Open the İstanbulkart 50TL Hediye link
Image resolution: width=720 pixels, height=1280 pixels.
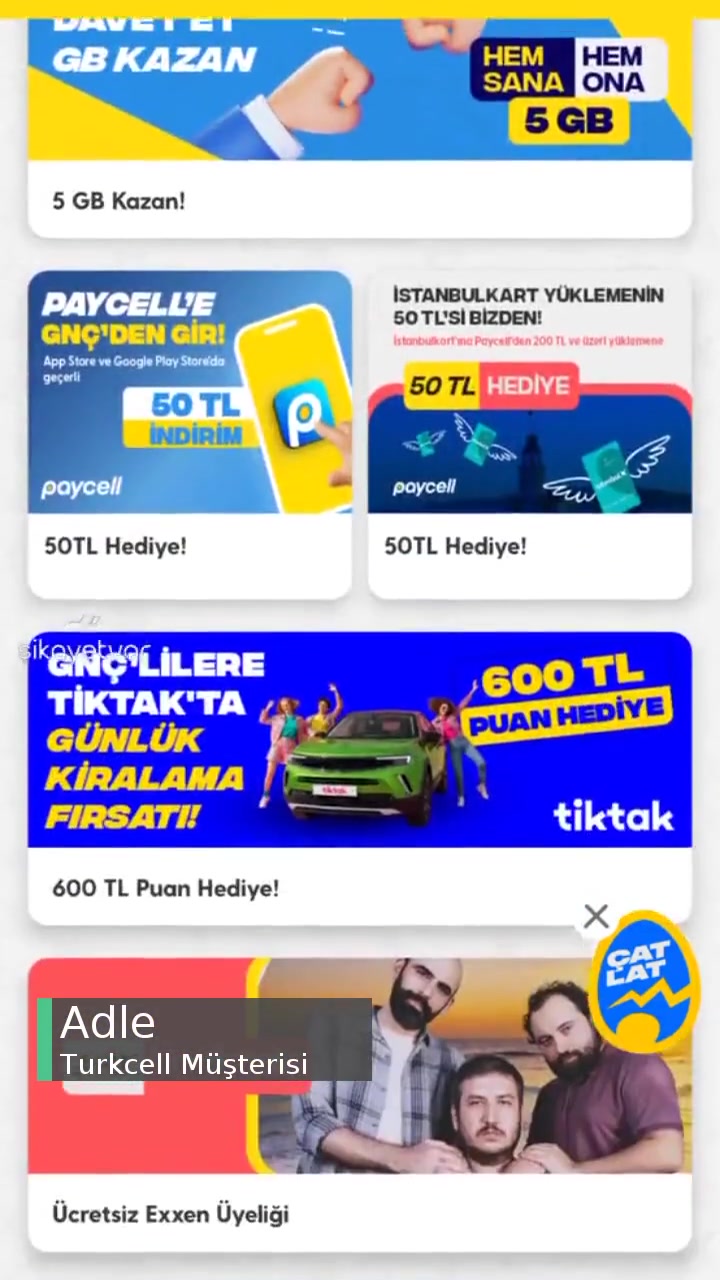point(455,546)
